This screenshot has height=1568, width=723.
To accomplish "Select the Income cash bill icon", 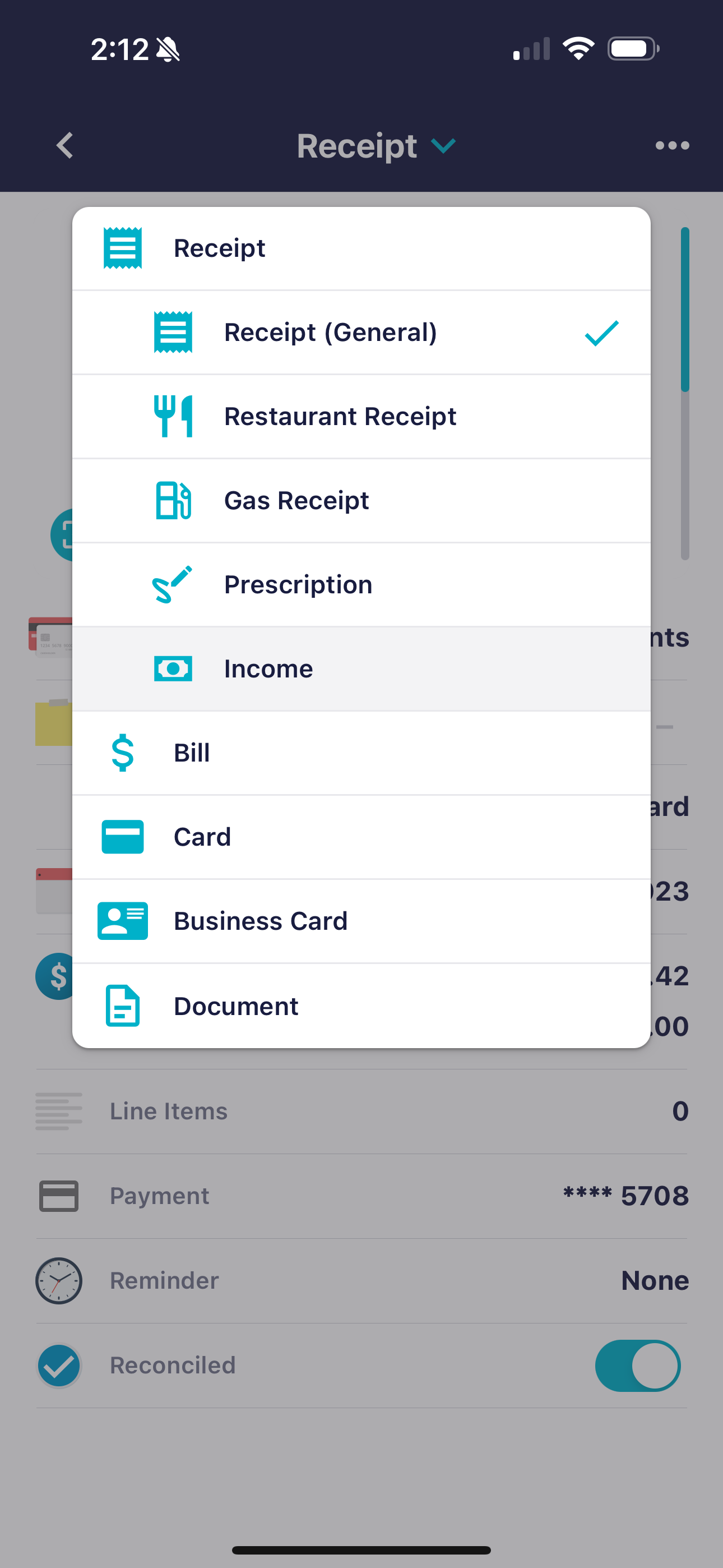I will 173,668.
